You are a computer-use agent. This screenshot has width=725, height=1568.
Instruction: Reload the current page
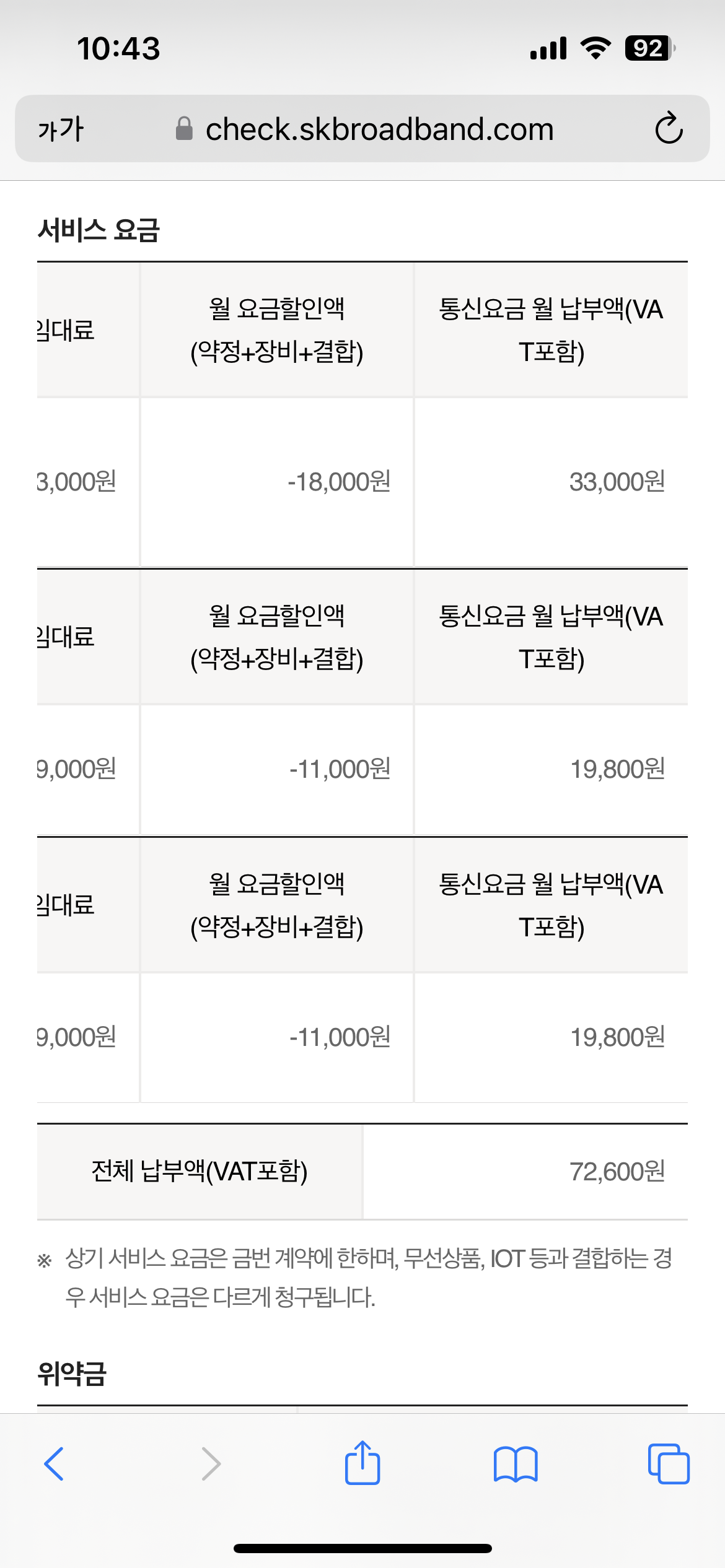point(669,129)
